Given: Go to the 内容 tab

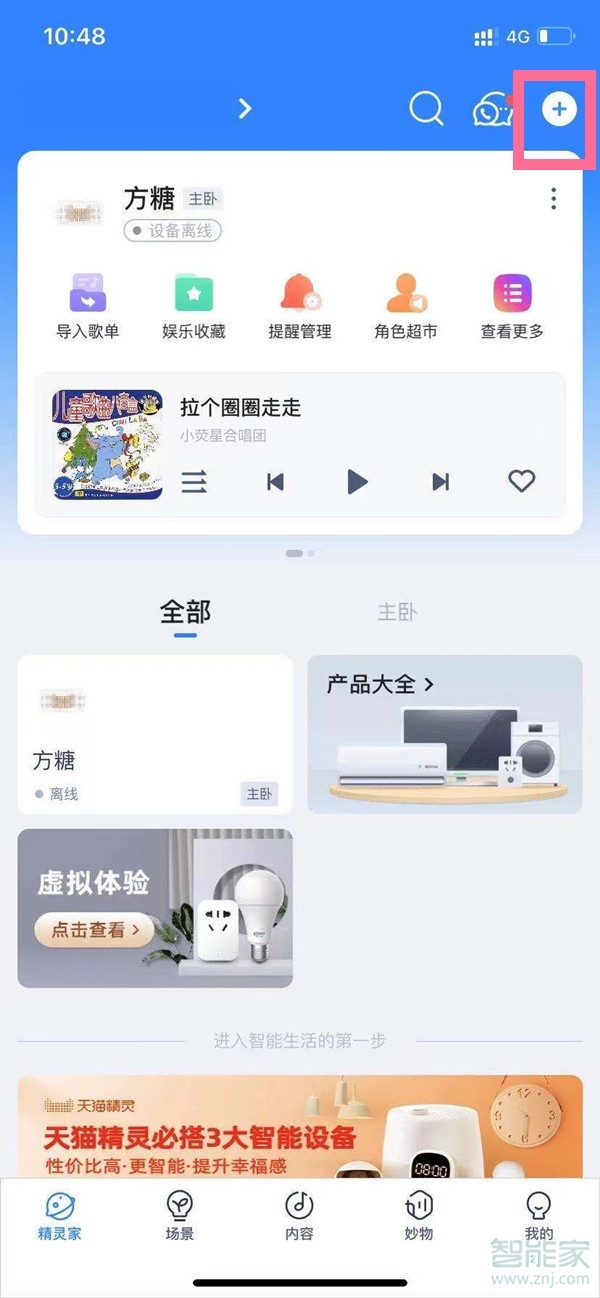Looking at the screenshot, I should (x=299, y=1216).
